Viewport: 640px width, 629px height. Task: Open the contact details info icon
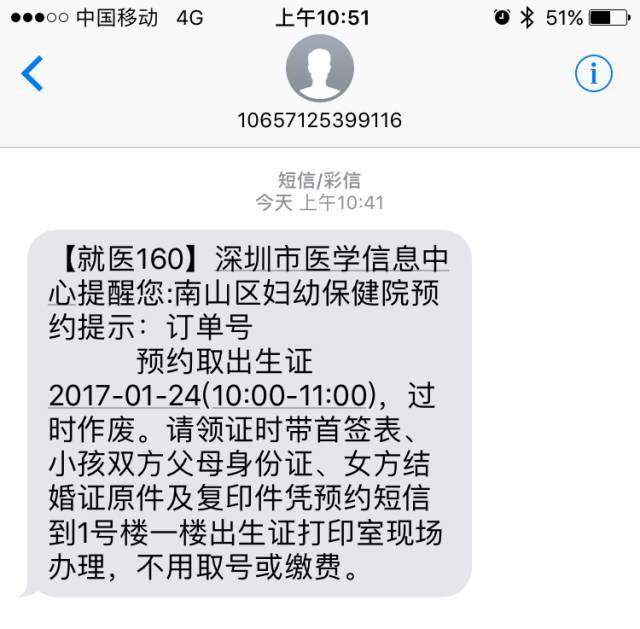(x=593, y=74)
